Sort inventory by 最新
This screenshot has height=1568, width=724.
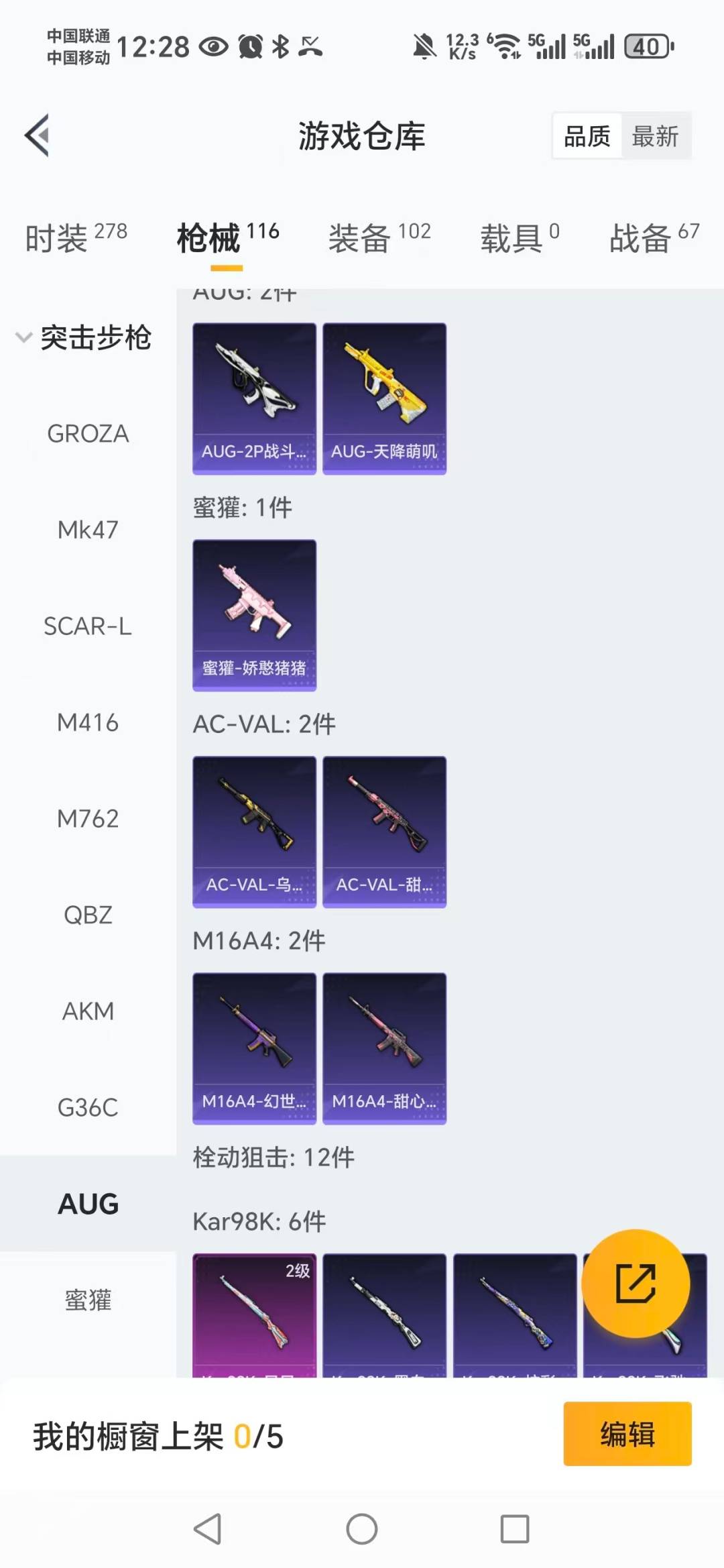pyautogui.click(x=655, y=137)
